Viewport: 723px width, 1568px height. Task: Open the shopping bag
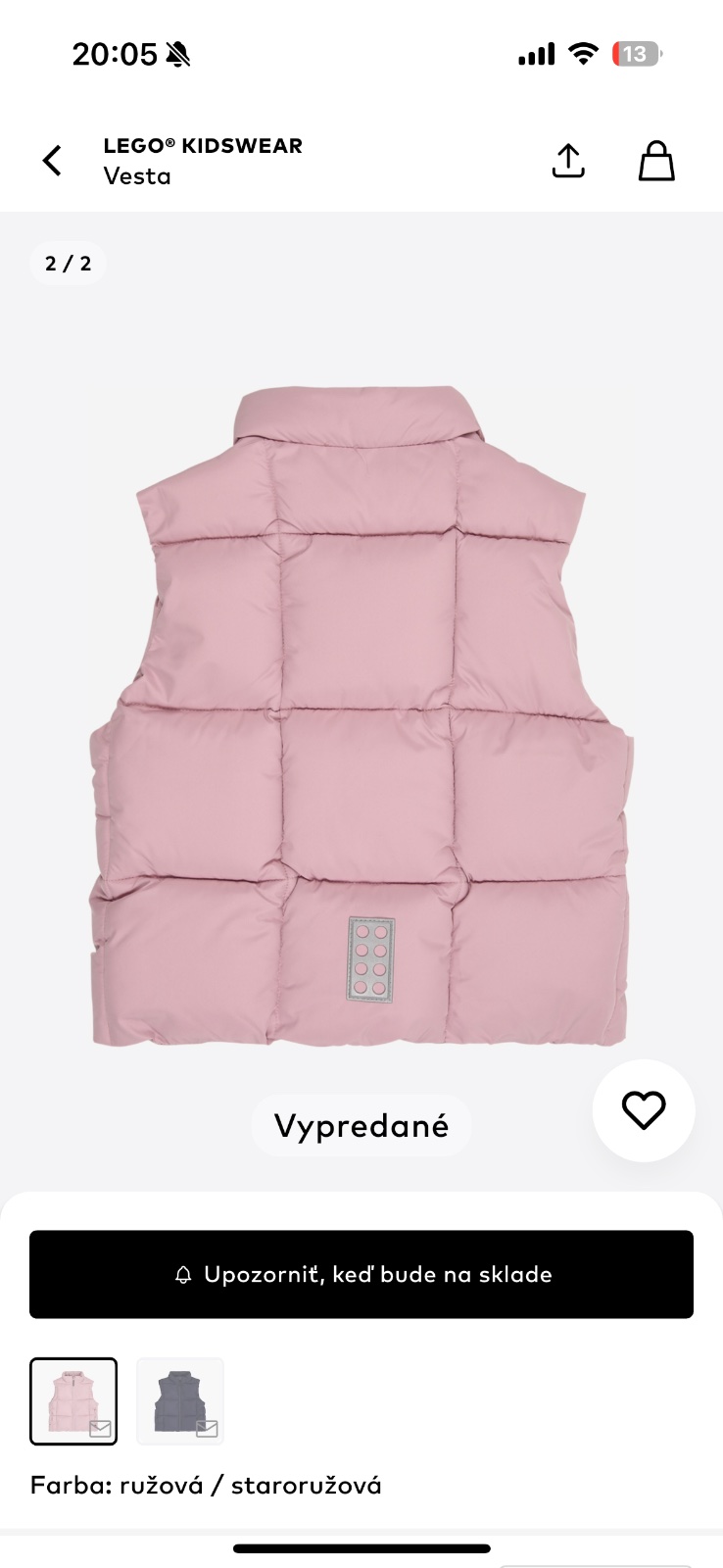click(656, 161)
